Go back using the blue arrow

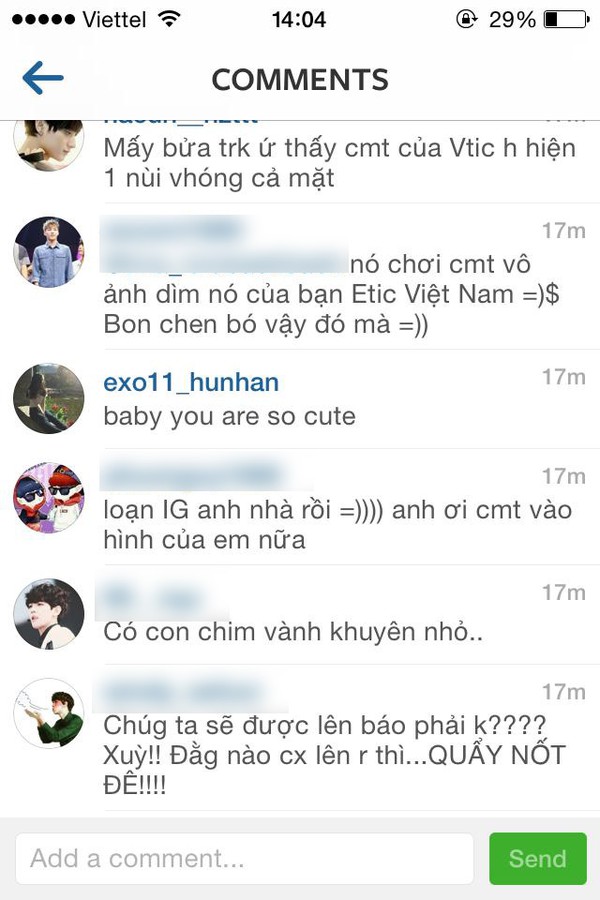(42, 77)
